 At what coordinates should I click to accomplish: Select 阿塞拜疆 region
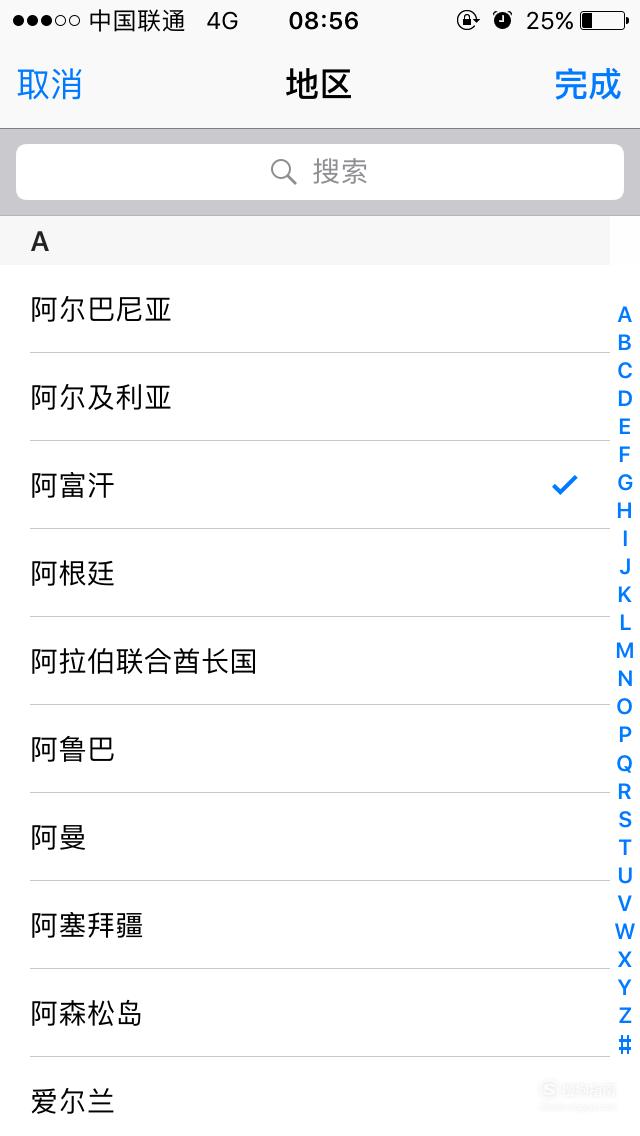[320, 925]
